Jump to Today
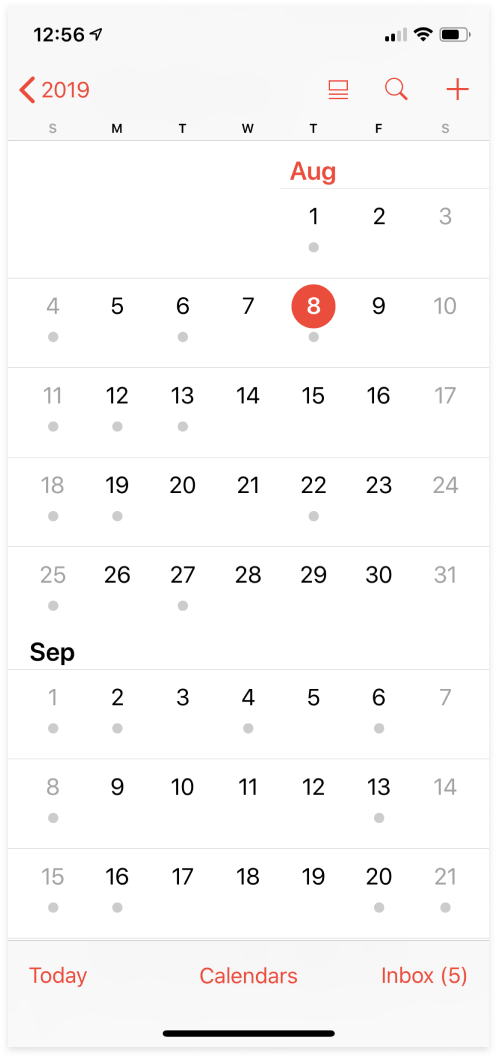 58,976
